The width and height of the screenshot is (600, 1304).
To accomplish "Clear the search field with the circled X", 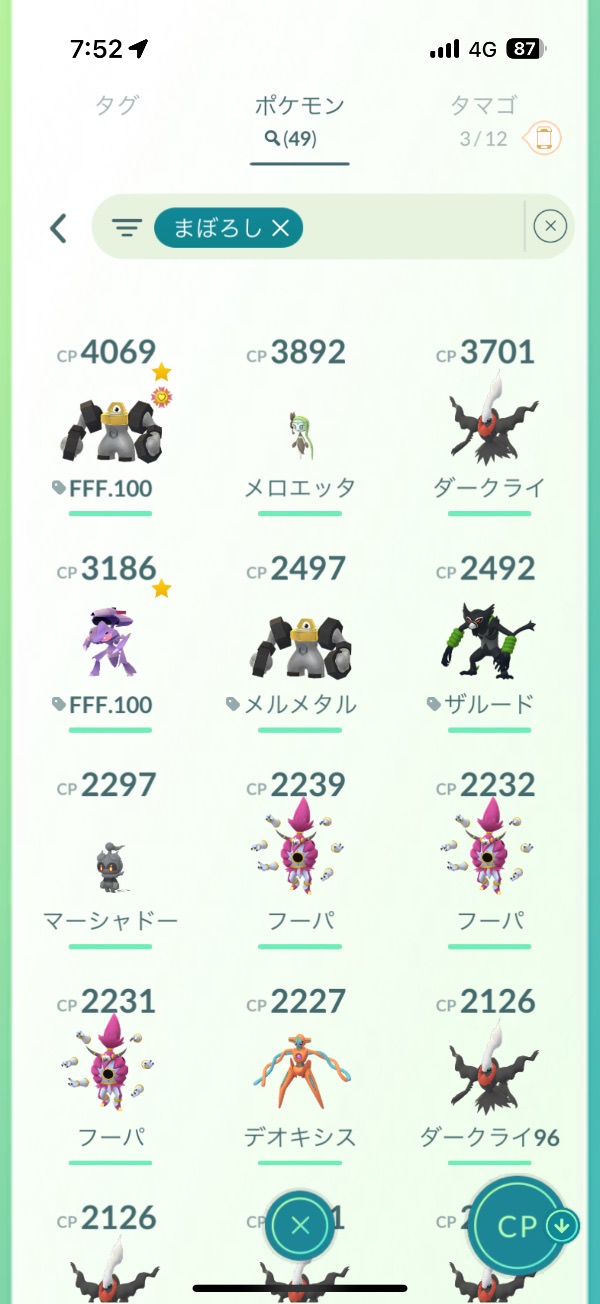I will pyautogui.click(x=549, y=227).
